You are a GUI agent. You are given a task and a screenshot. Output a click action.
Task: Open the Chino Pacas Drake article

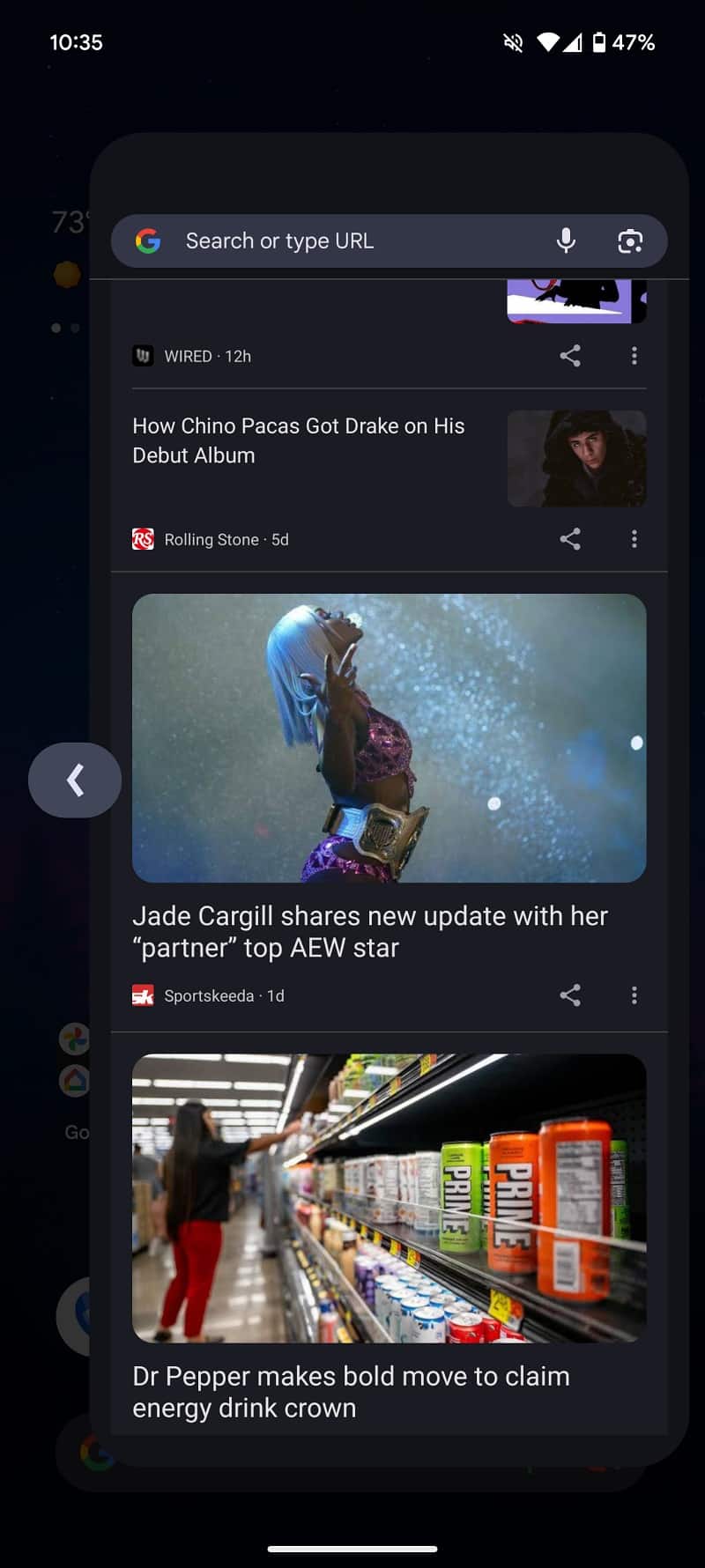pyautogui.click(x=299, y=440)
